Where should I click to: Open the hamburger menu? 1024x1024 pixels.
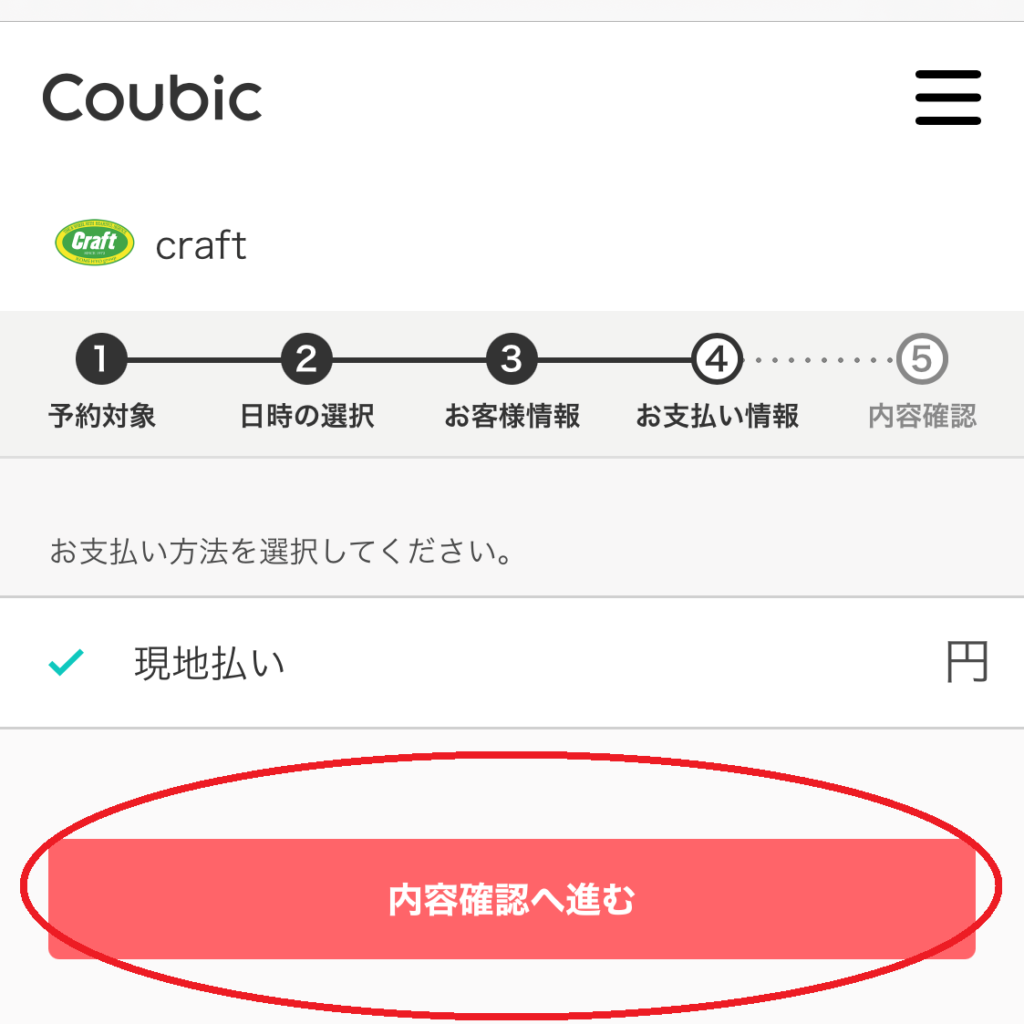(x=947, y=97)
